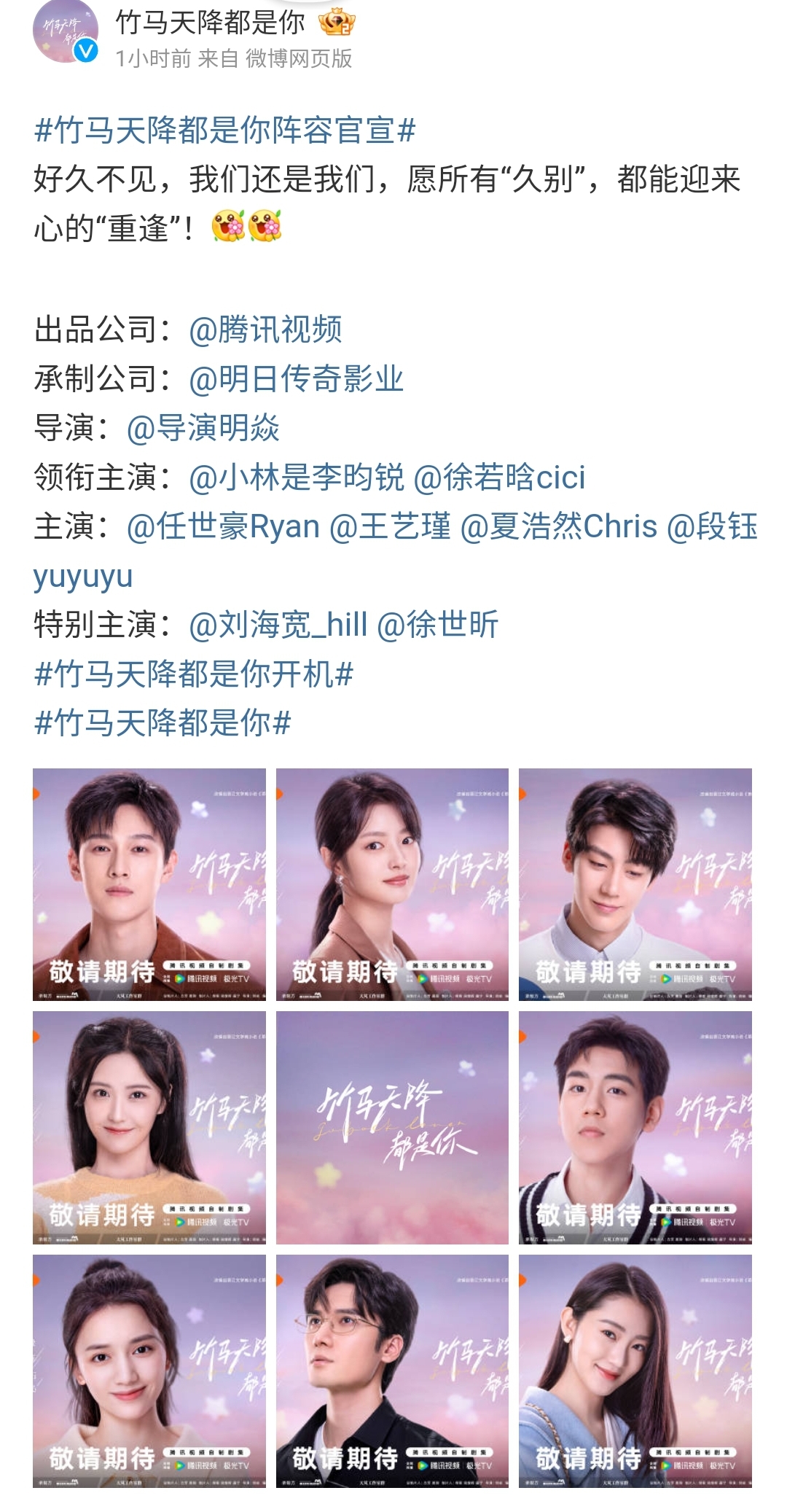This screenshot has height=1512, width=787.
Task: Open @王艺瑾 profile
Action: coord(390,526)
